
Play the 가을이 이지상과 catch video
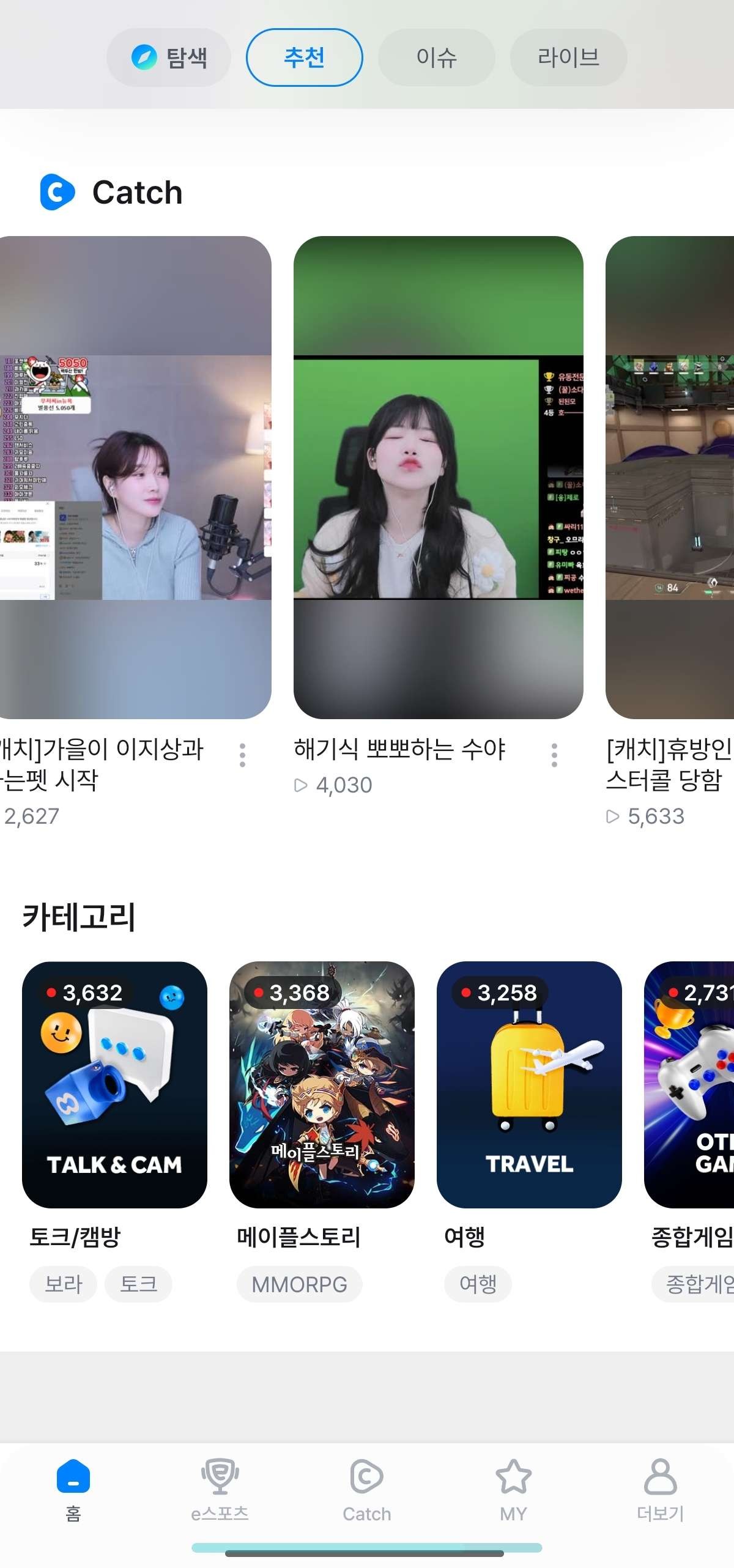(135, 477)
